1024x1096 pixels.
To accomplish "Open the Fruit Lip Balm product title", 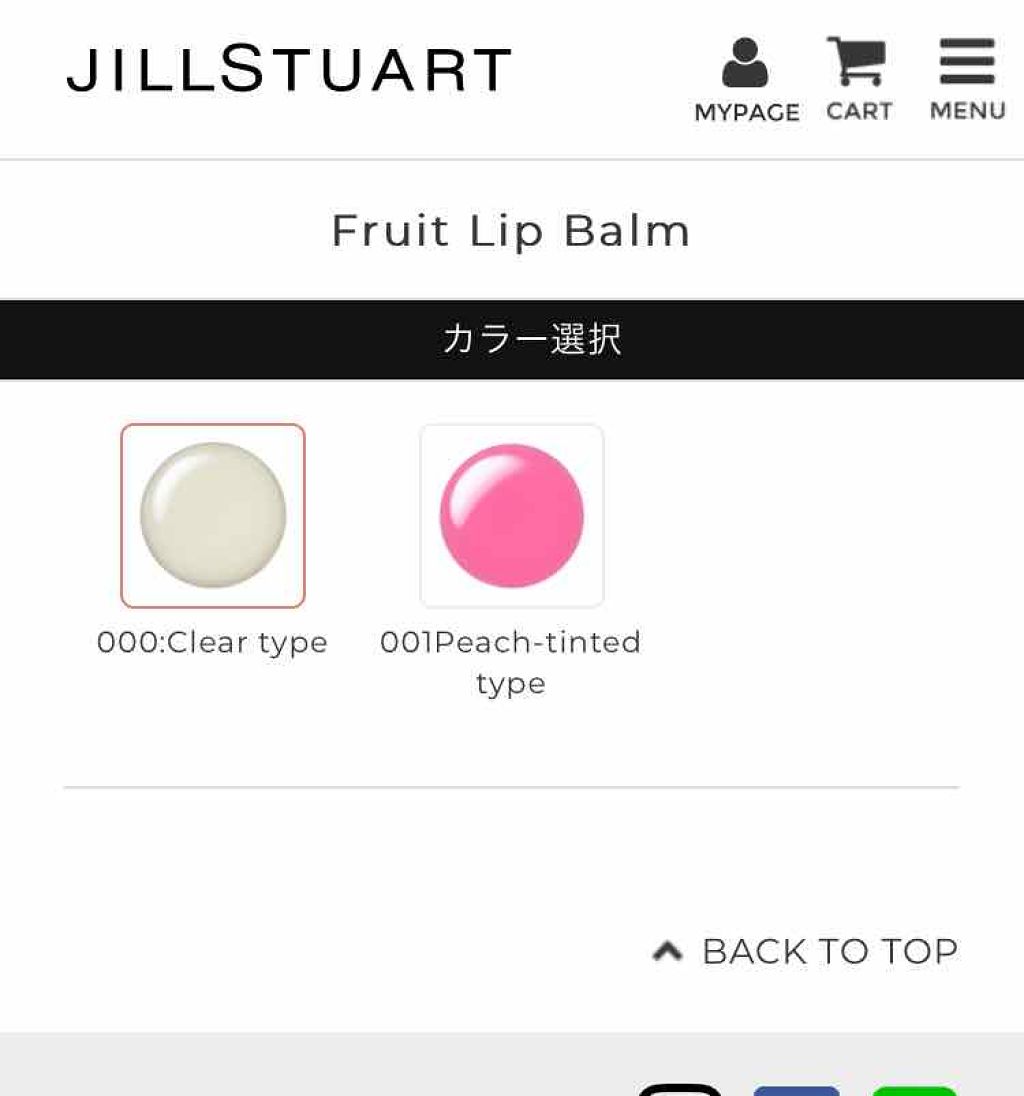I will tap(512, 230).
